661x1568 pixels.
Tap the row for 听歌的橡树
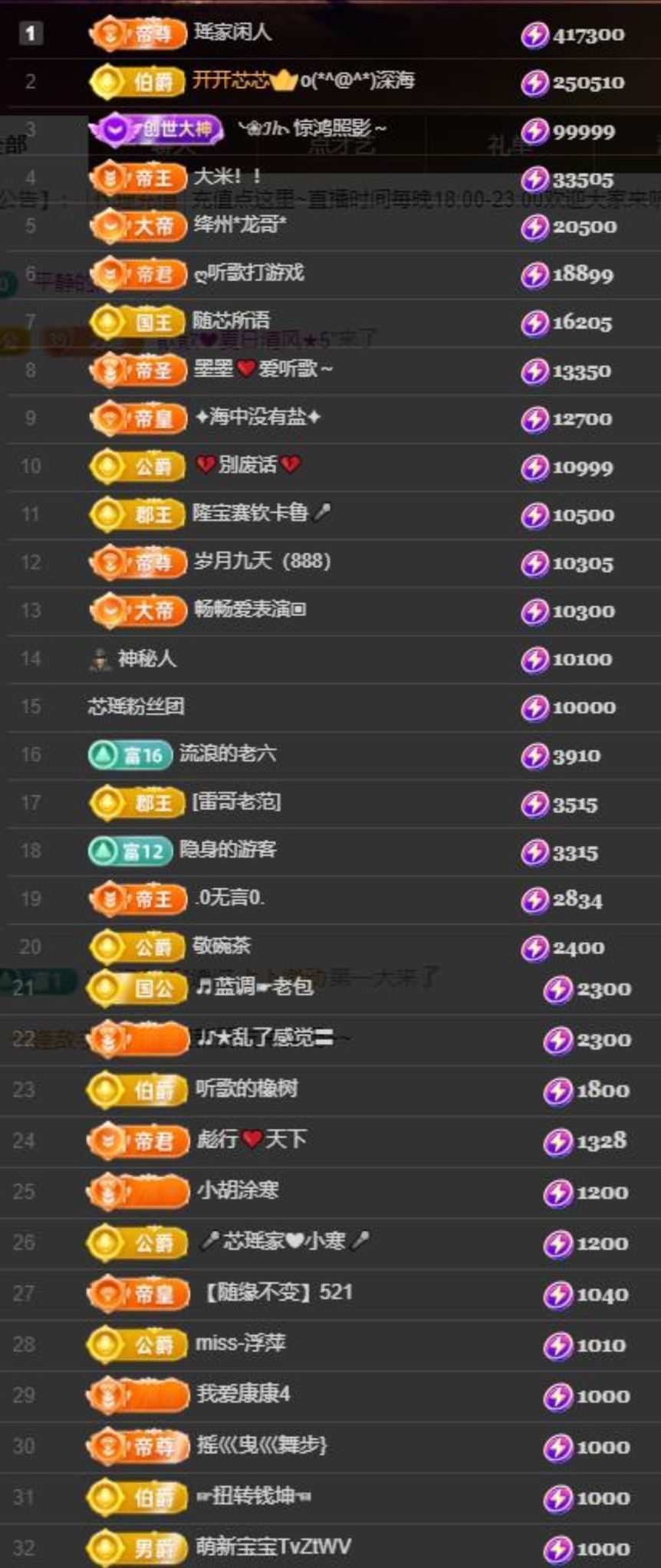pyautogui.click(x=246, y=1089)
